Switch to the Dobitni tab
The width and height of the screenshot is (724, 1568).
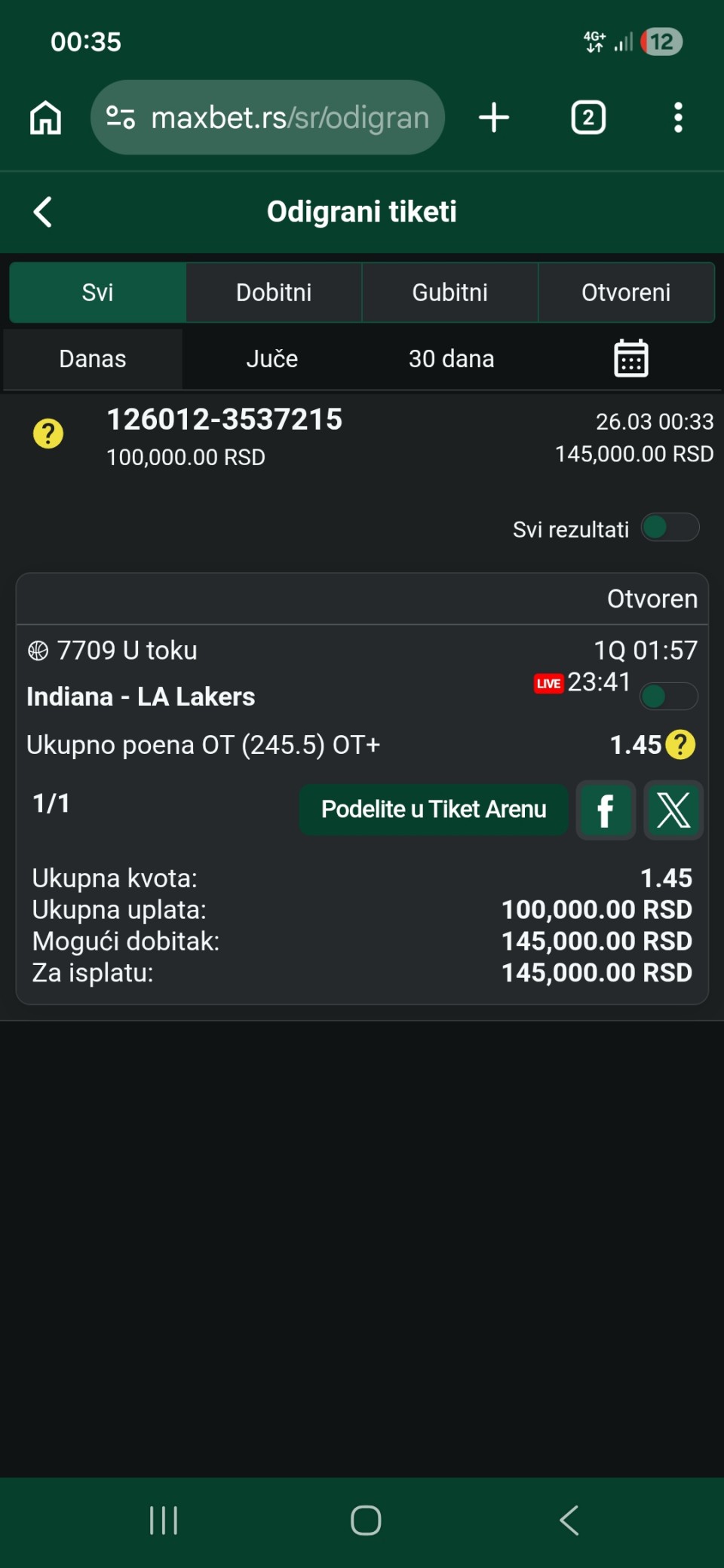click(x=274, y=292)
